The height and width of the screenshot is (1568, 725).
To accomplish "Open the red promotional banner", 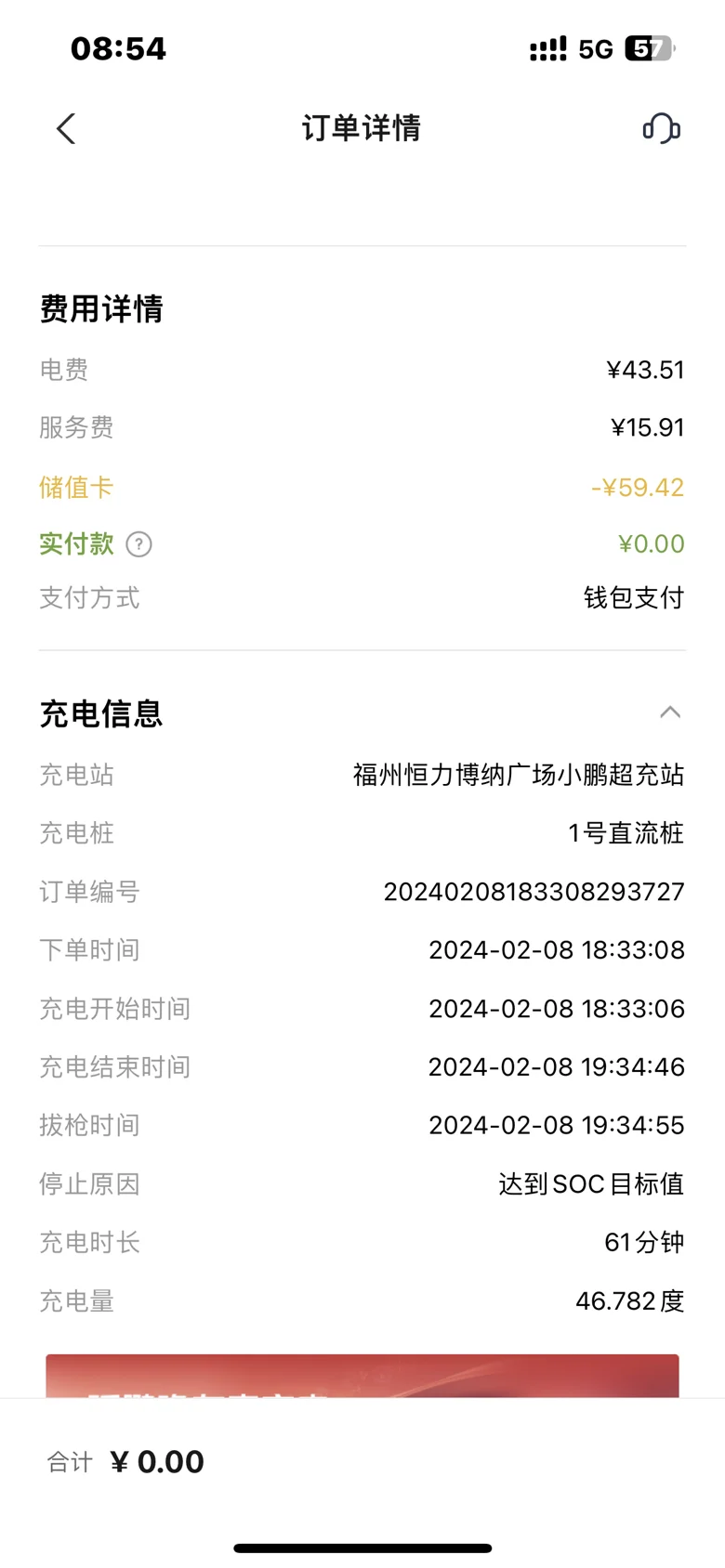I will [x=362, y=1376].
